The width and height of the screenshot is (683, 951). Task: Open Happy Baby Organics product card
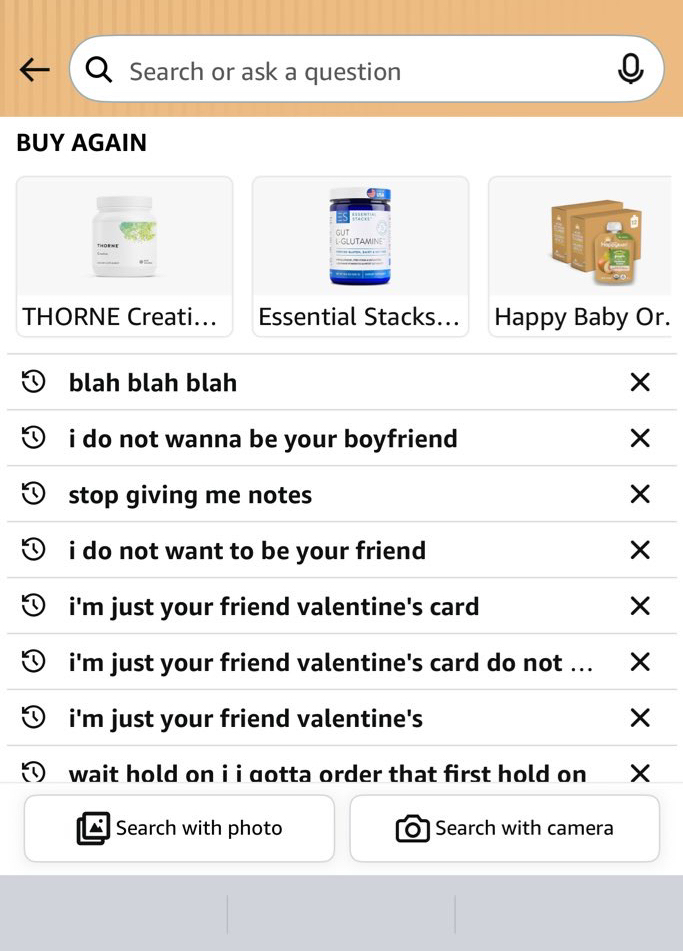click(580, 256)
